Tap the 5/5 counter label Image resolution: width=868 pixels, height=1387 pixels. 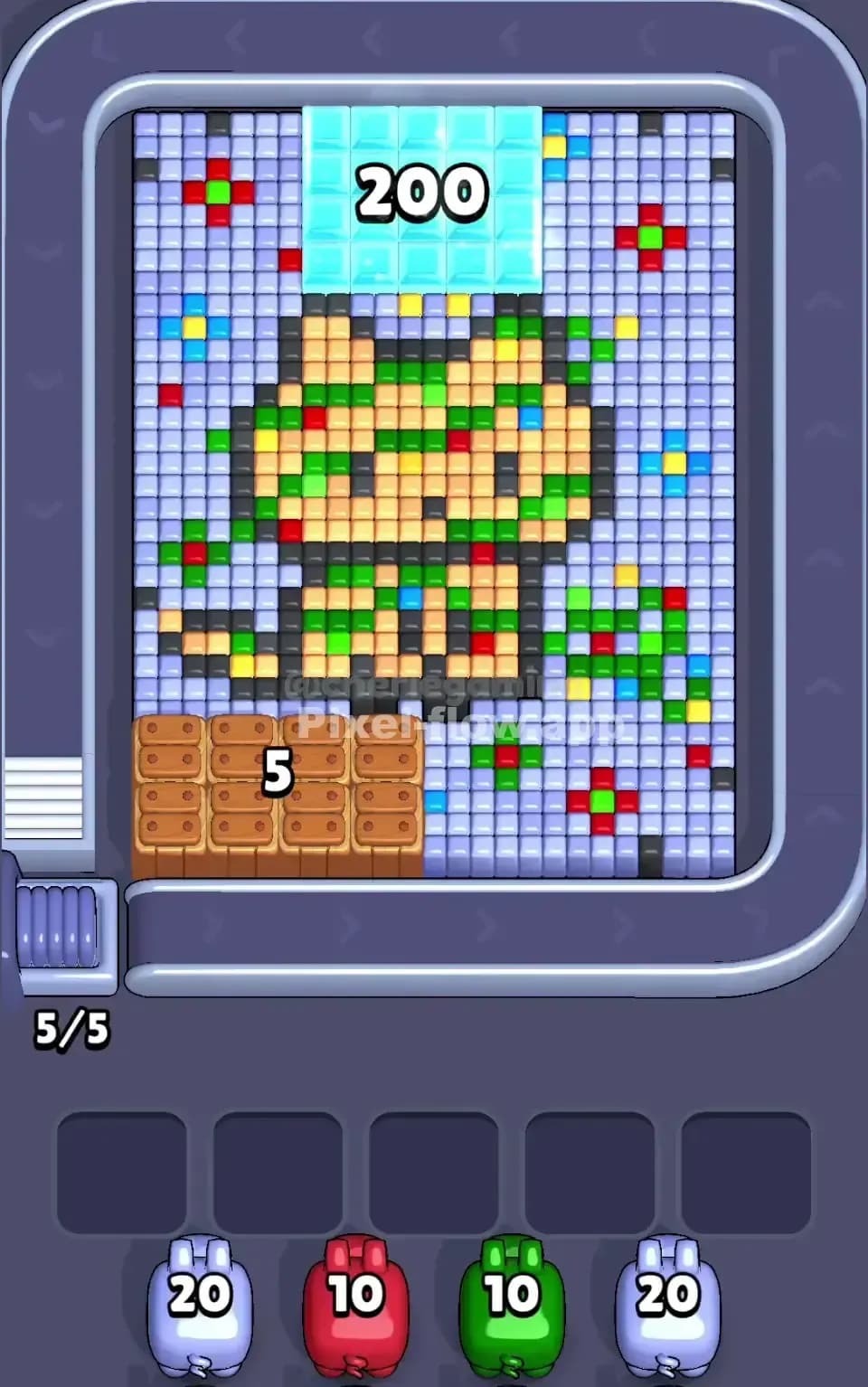pyautogui.click(x=74, y=1028)
